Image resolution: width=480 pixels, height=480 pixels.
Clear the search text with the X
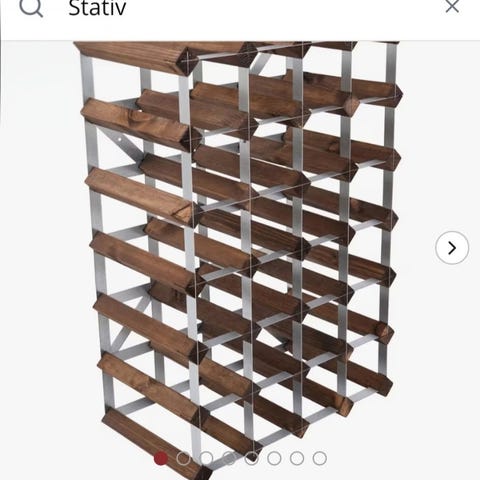452,7
